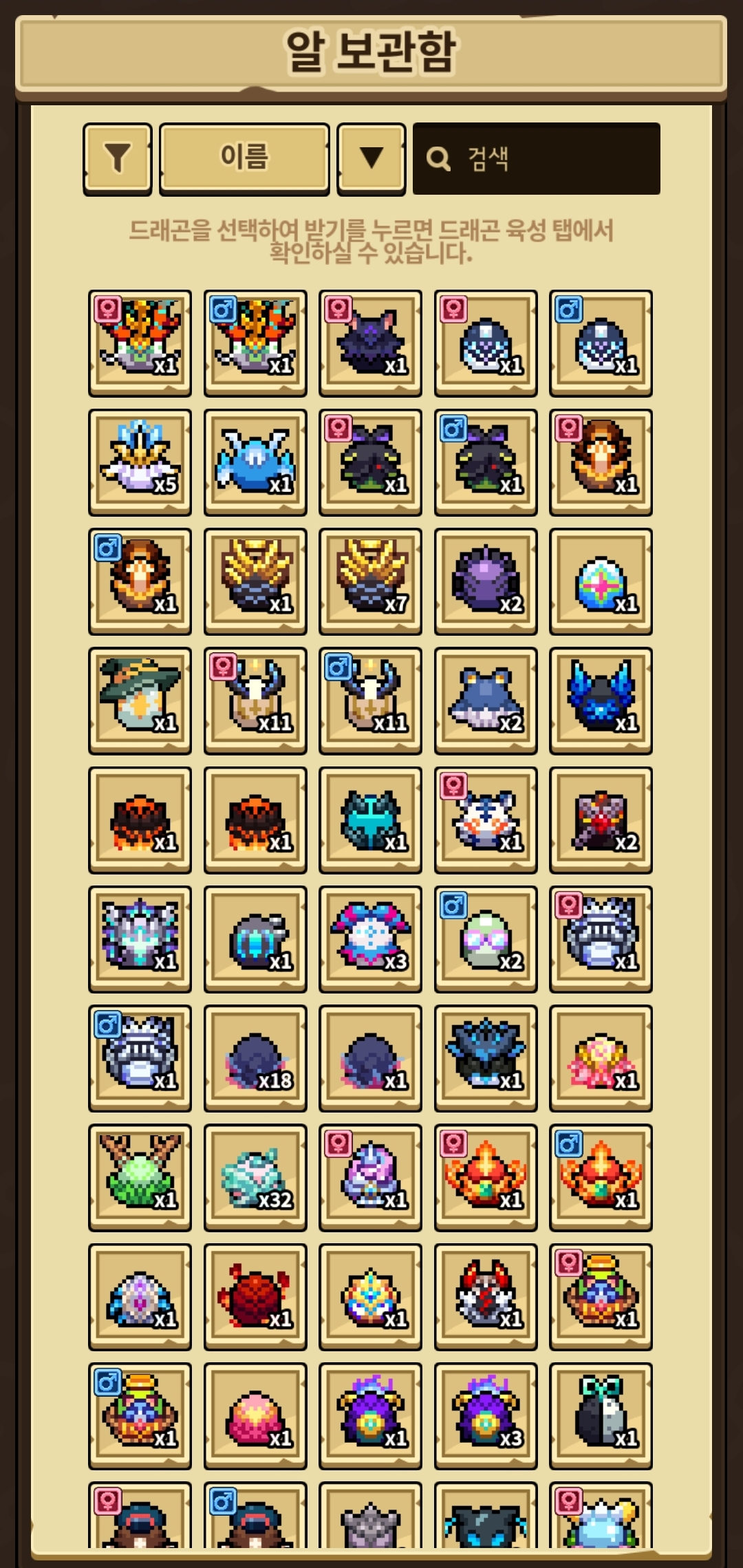Select the purple flame egg x3

[x=486, y=1415]
